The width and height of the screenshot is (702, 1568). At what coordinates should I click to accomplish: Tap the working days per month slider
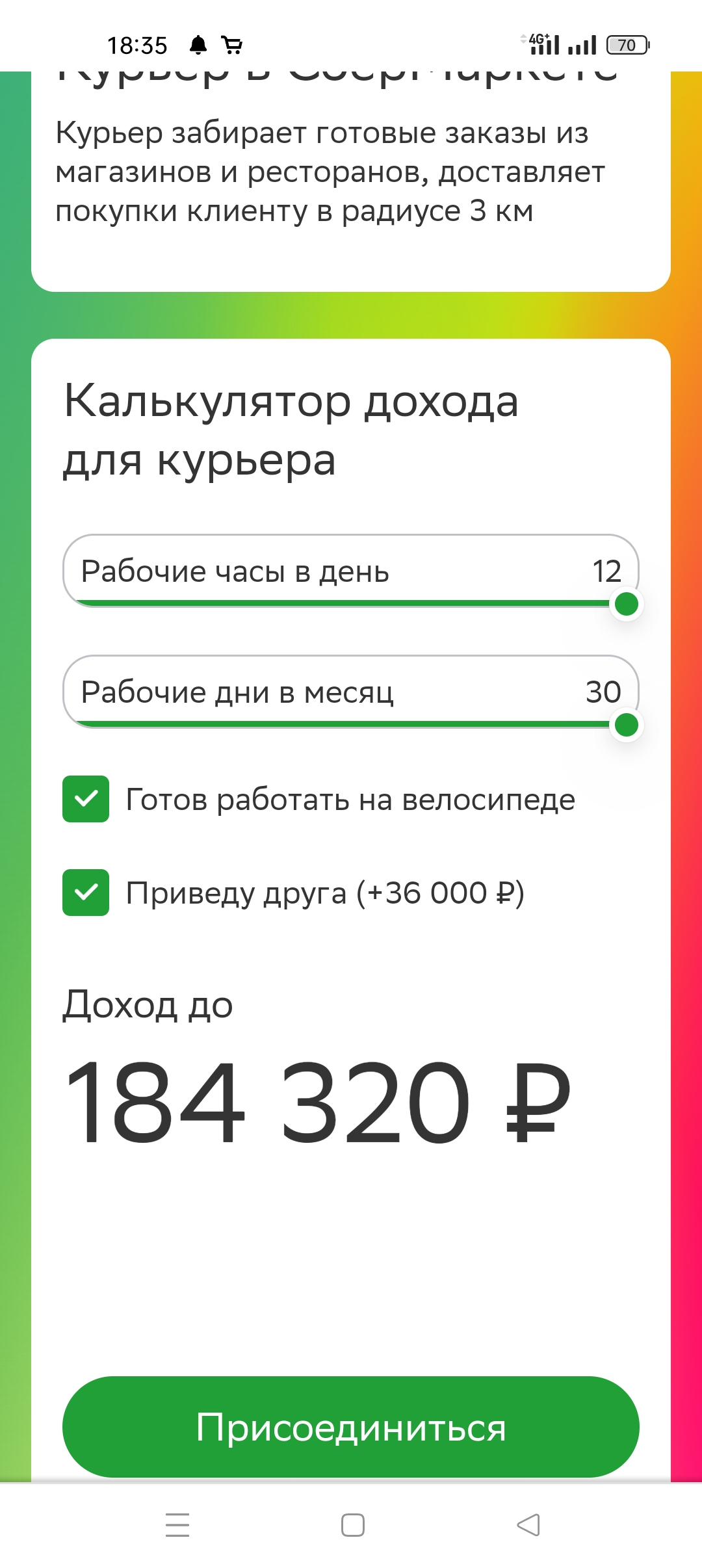[x=351, y=692]
